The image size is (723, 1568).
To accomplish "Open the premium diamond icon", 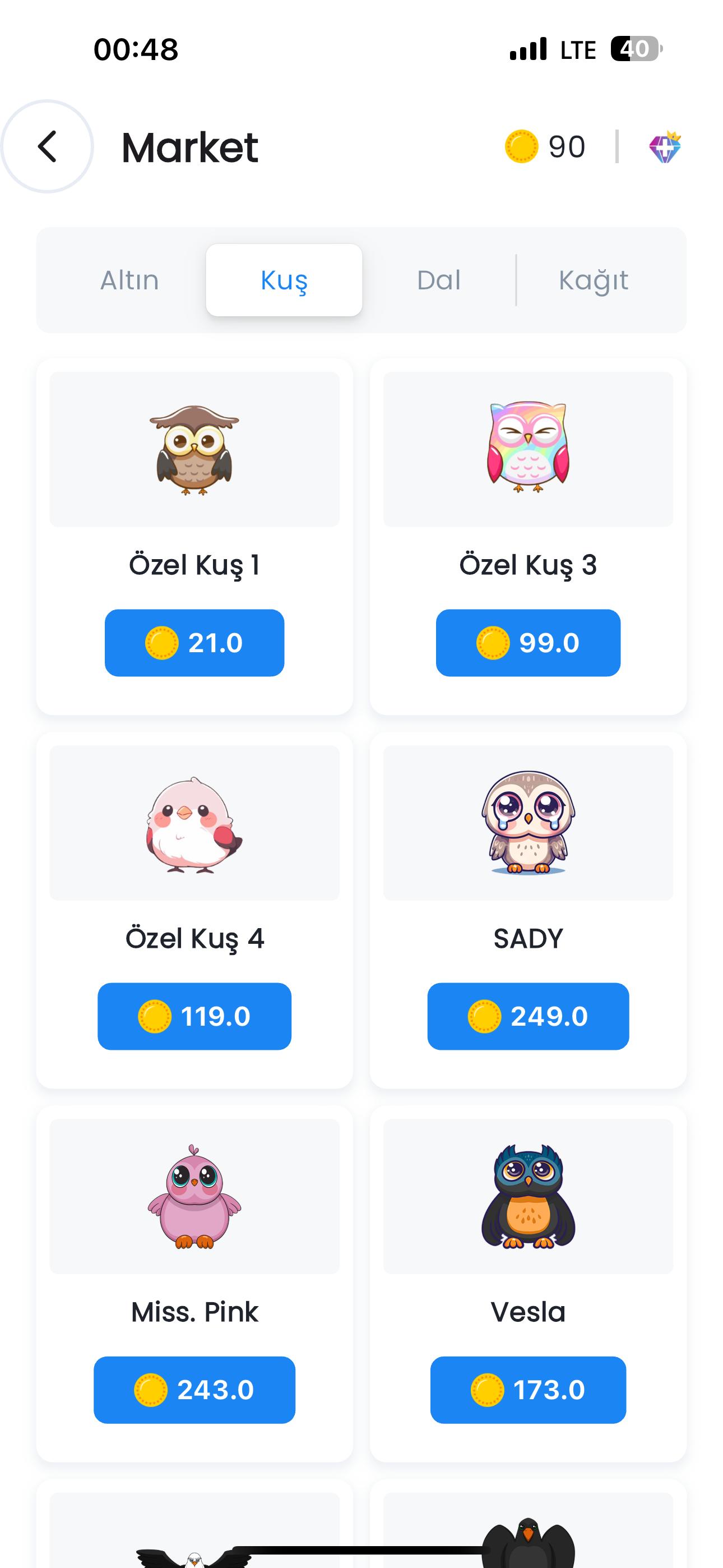I will pos(665,147).
